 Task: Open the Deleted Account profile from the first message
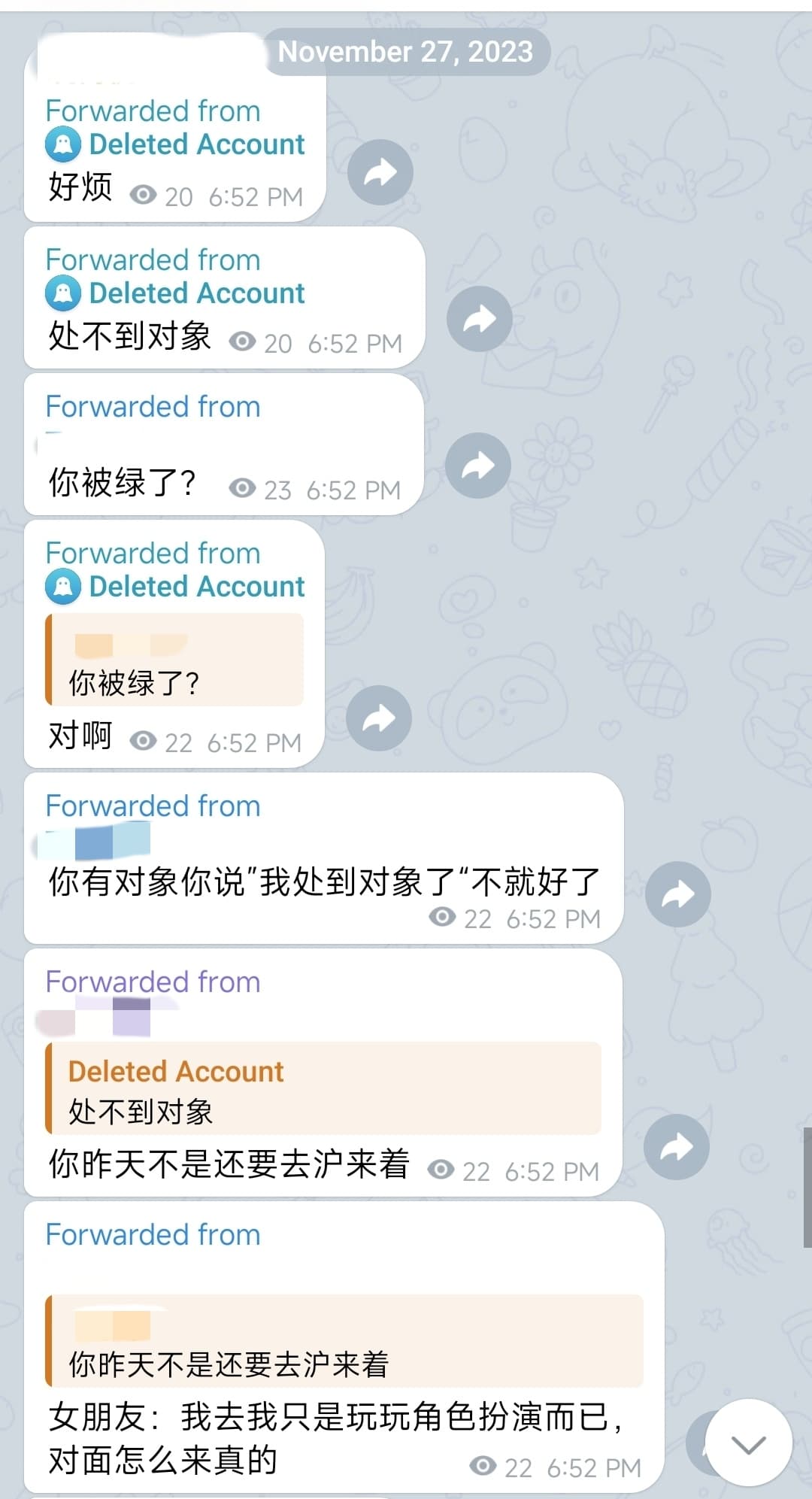[x=195, y=144]
